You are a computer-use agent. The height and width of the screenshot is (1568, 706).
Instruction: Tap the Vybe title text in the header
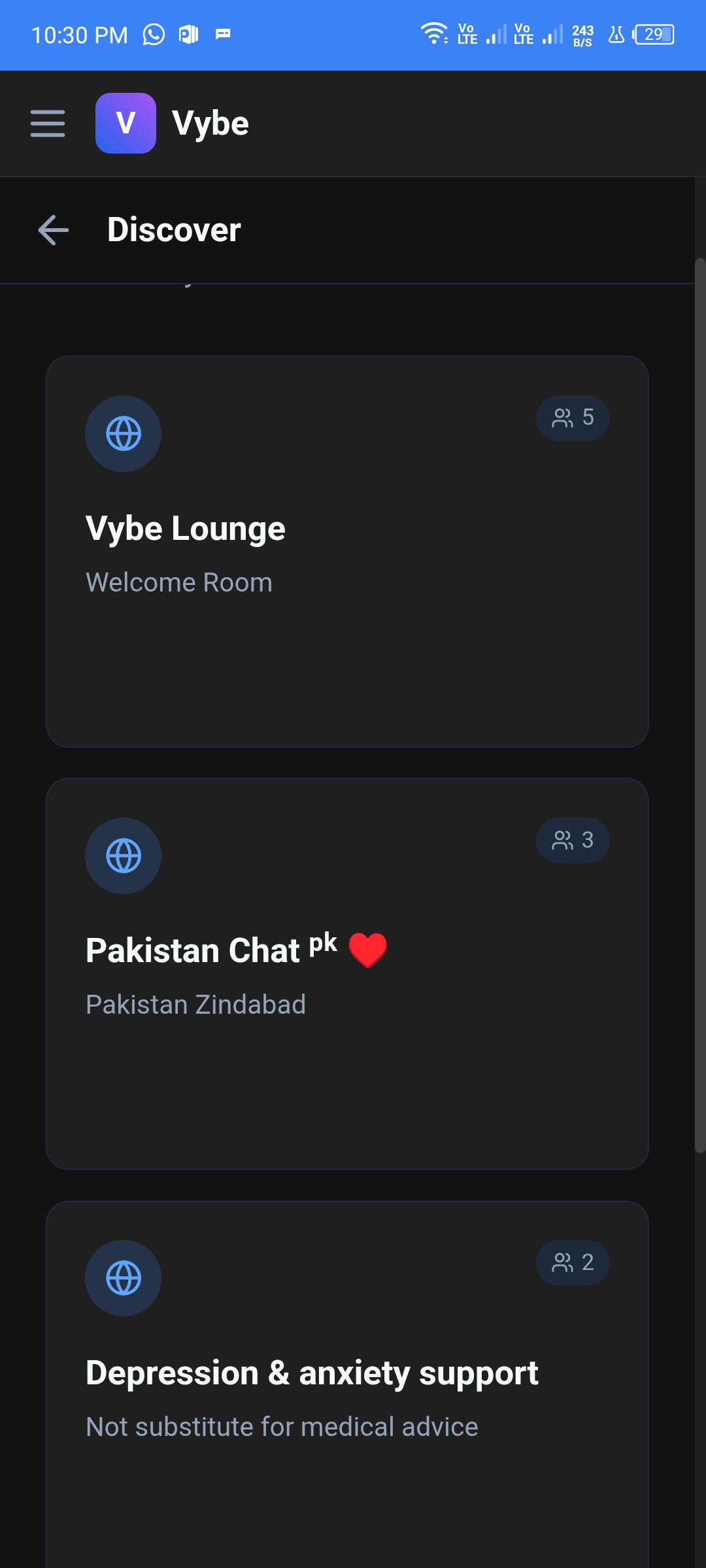pos(210,123)
